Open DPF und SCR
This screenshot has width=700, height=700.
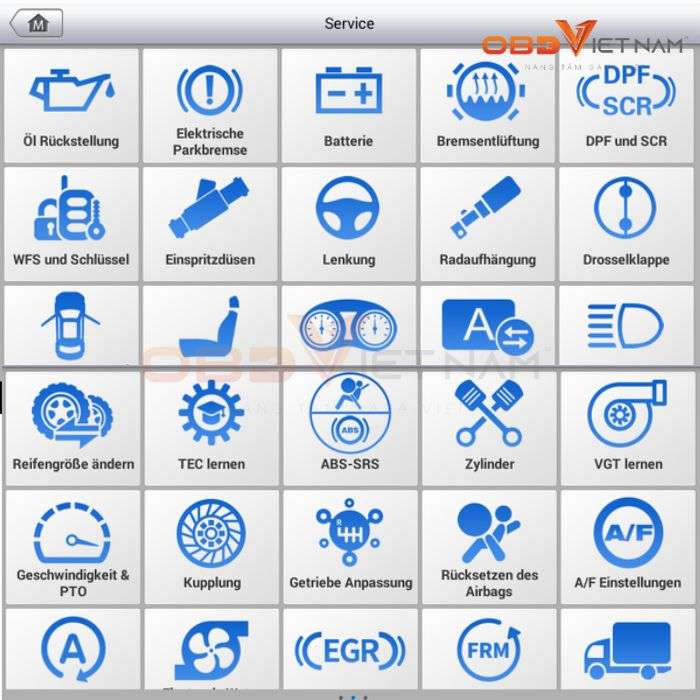click(626, 106)
